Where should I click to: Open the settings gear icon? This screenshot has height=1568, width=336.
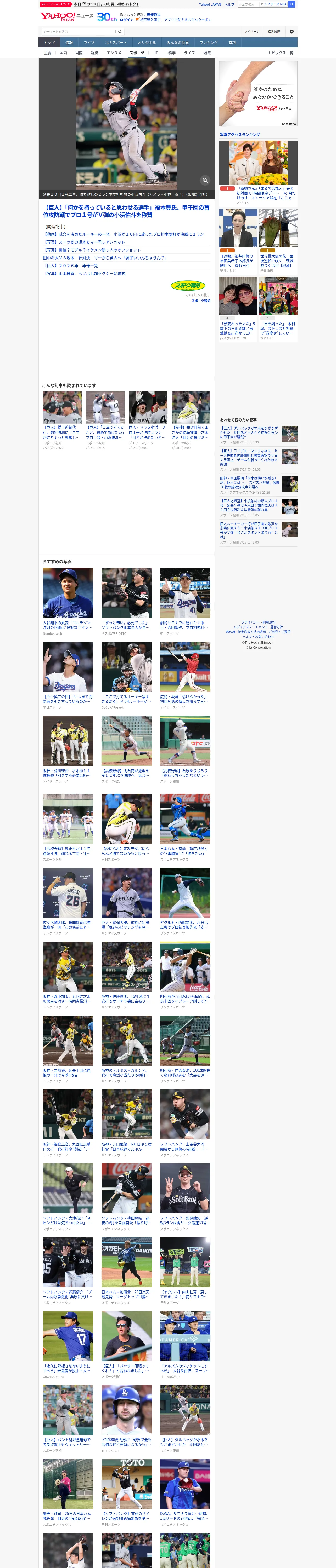click(292, 32)
